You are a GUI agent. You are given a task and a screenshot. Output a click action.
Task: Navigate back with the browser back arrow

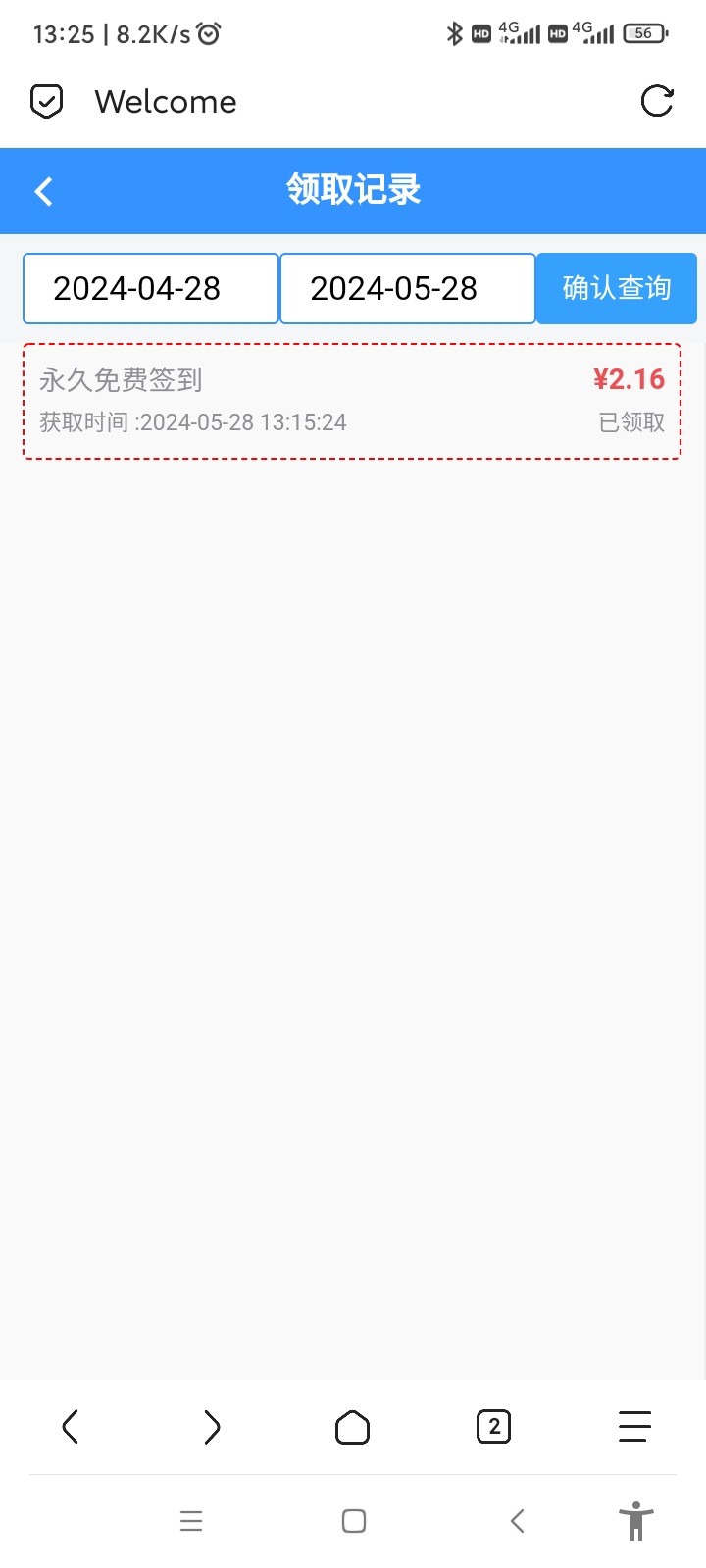pyautogui.click(x=70, y=1427)
